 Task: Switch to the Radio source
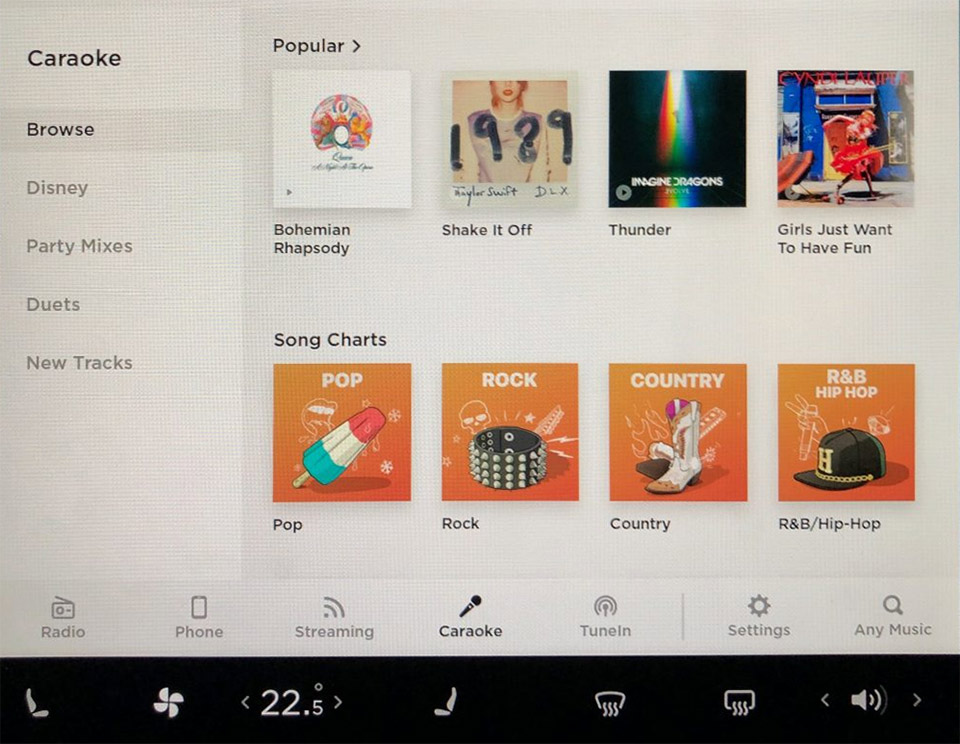[63, 617]
